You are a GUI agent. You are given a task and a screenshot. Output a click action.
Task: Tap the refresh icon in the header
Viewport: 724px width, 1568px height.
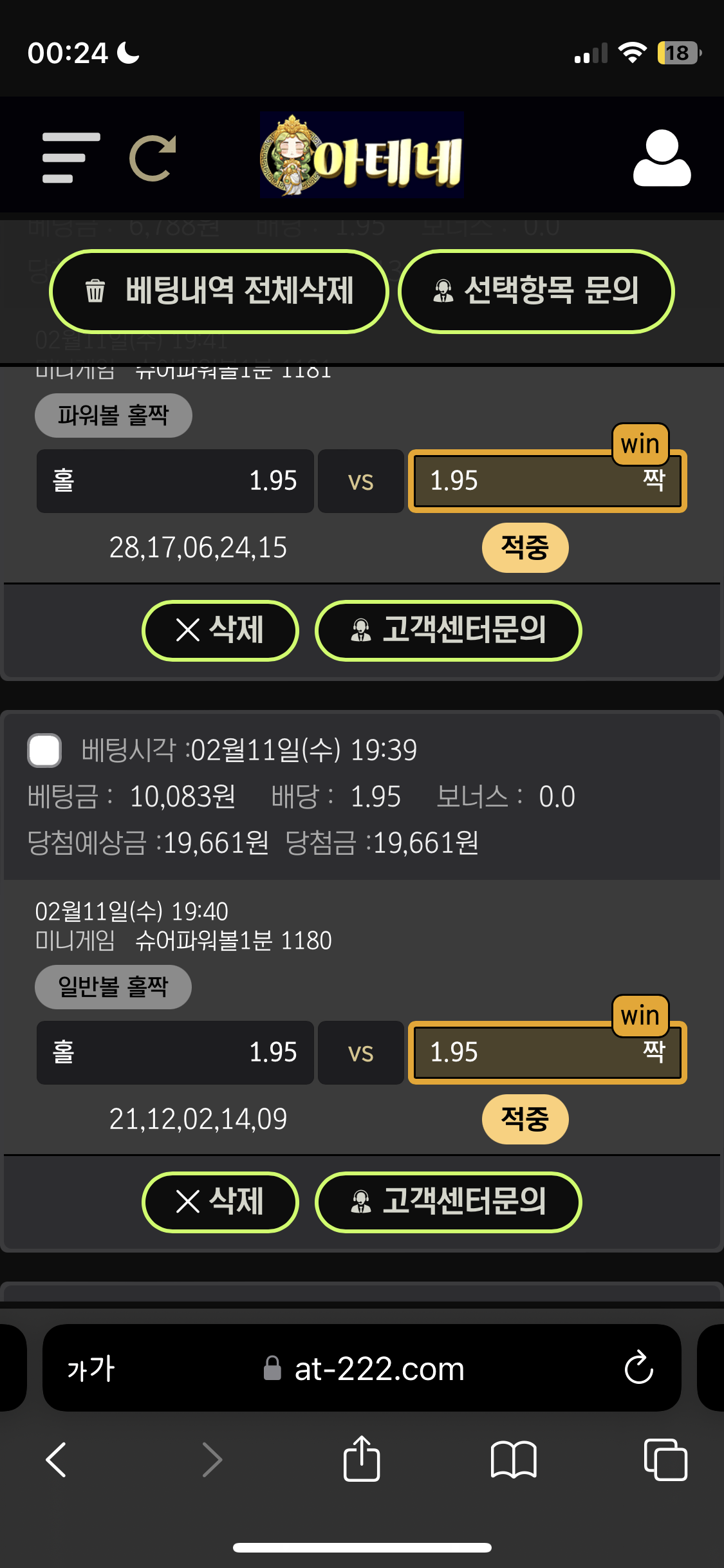(x=153, y=158)
